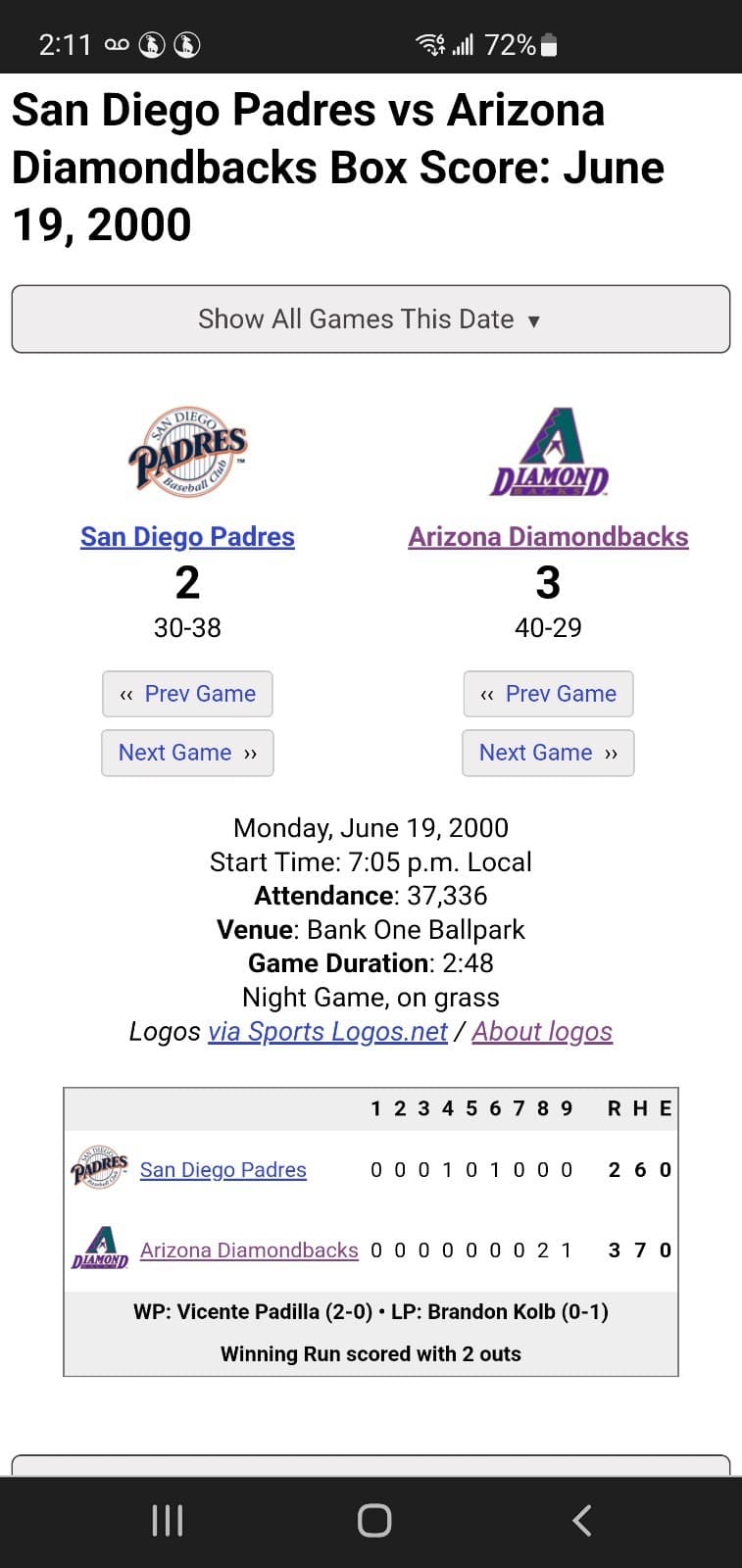Viewport: 742px width, 1568px height.
Task: Tap the San Diego Padres team logo
Action: point(187,451)
